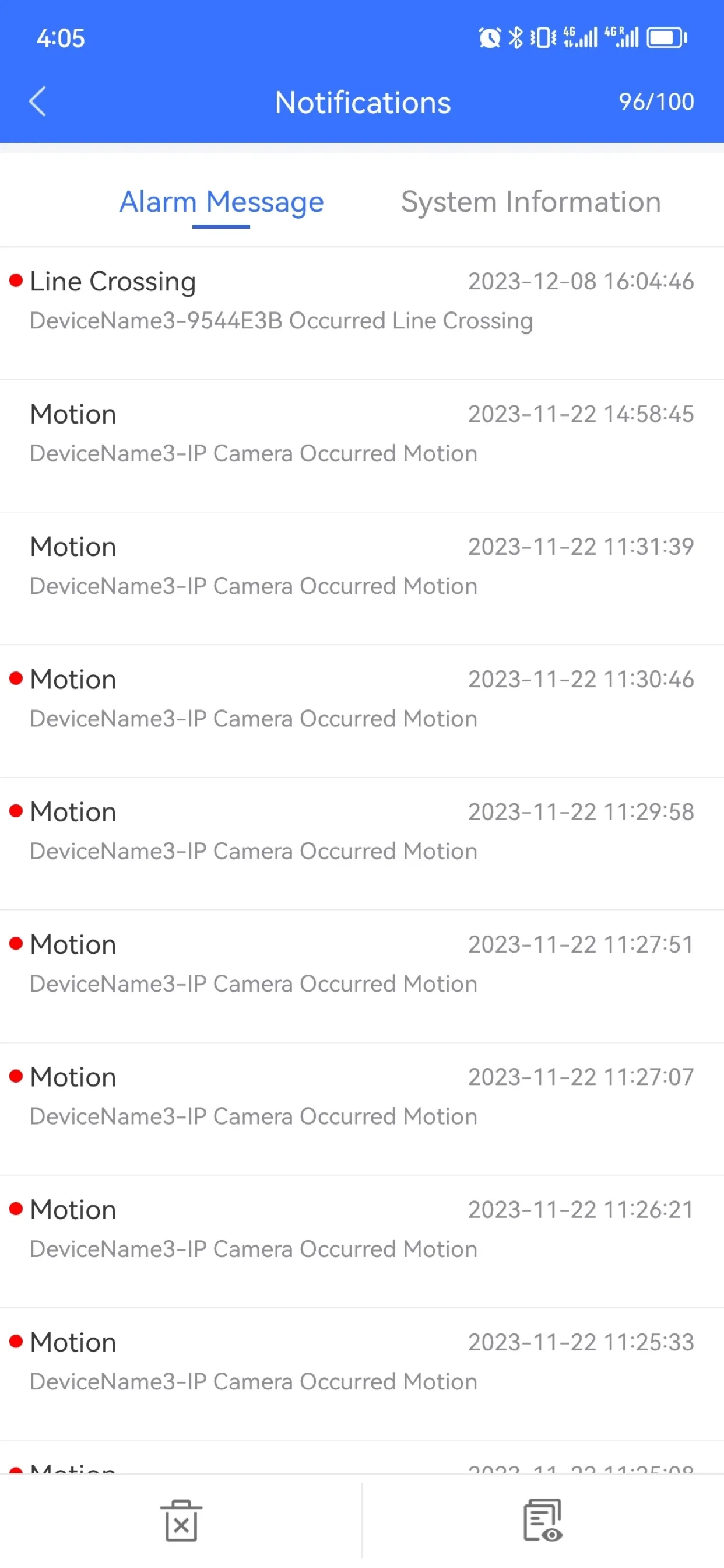Mark all messages as read
The height and width of the screenshot is (1568, 724).
(543, 1521)
